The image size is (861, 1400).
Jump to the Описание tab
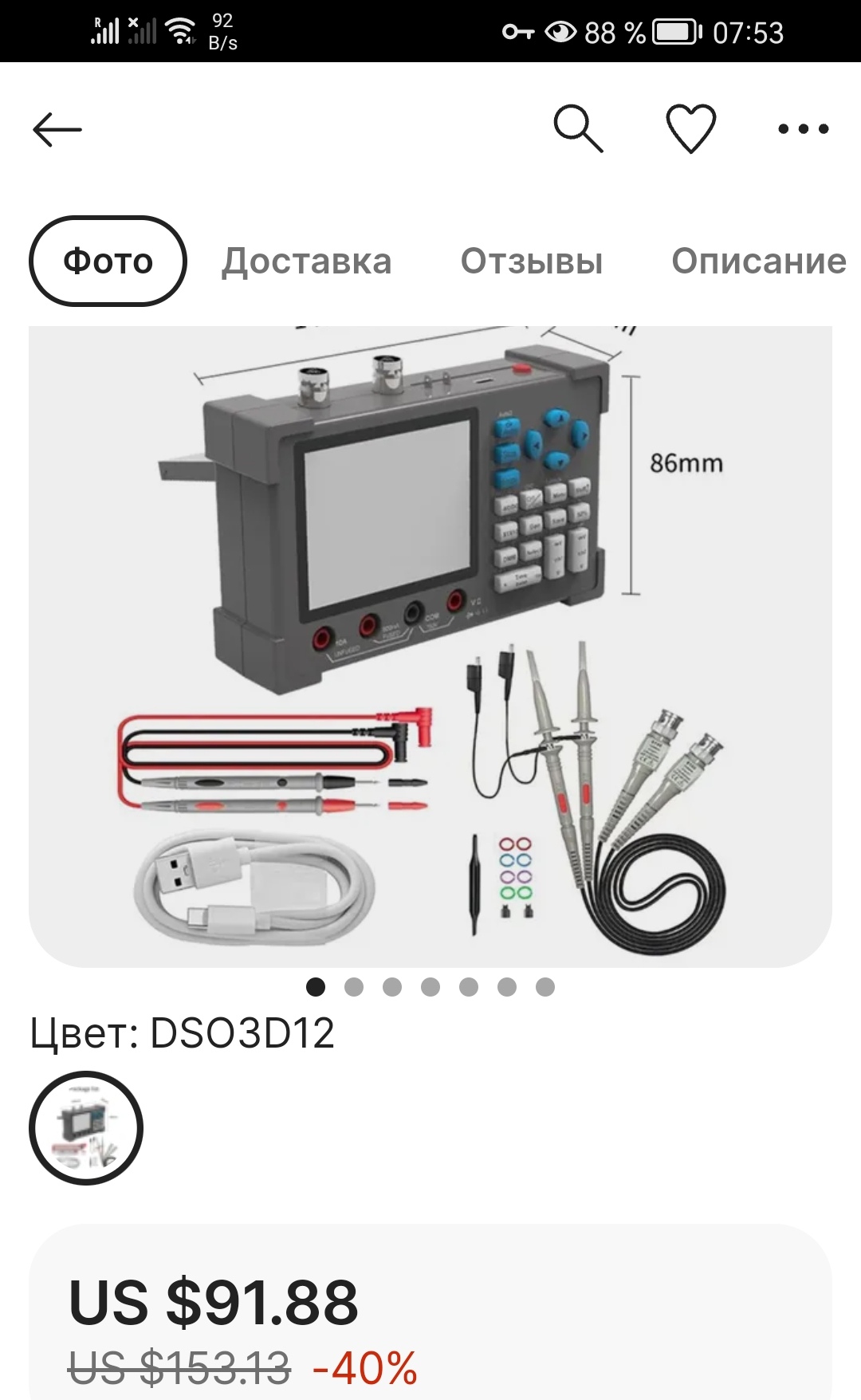[758, 262]
